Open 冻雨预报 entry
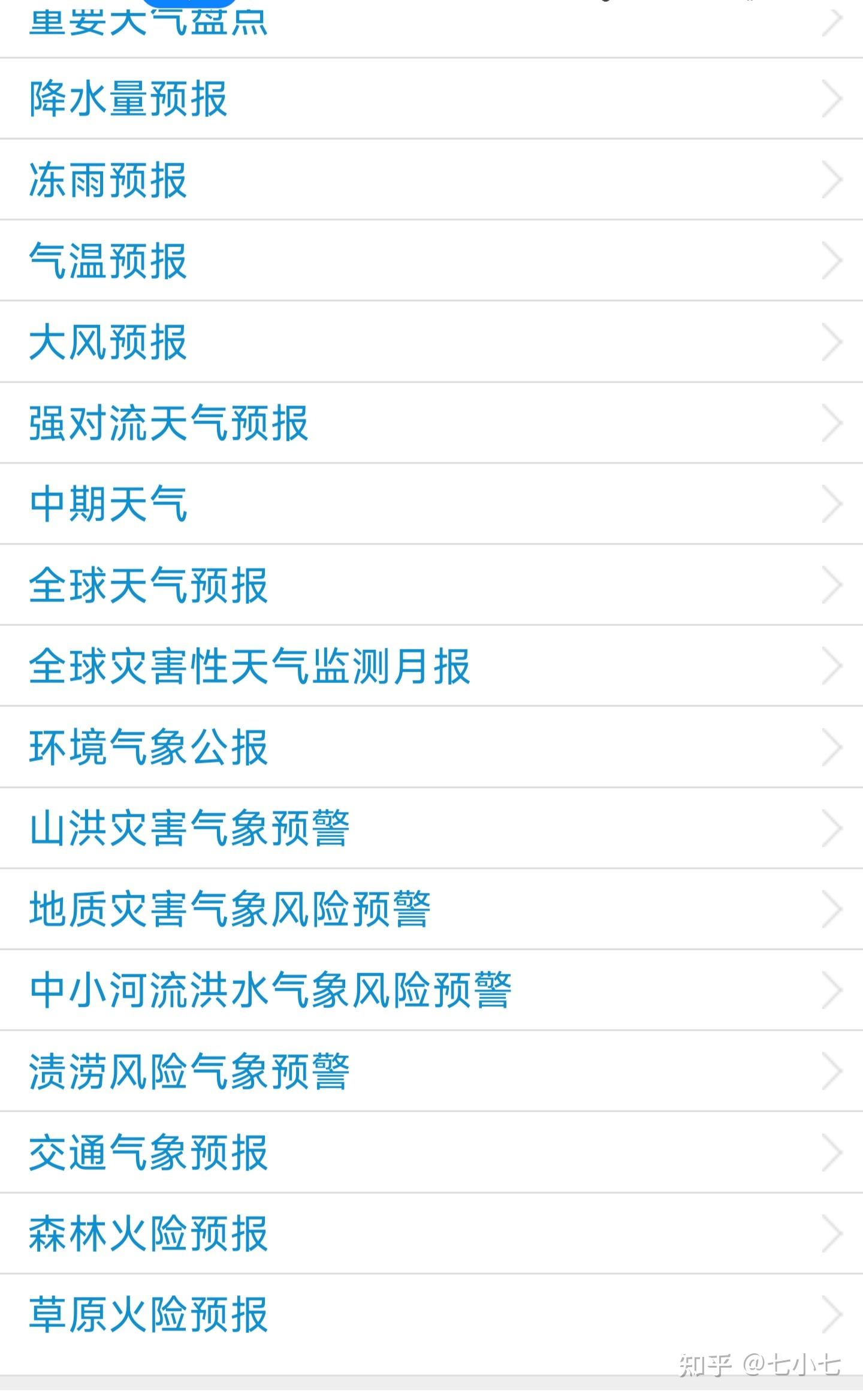The height and width of the screenshot is (1400, 863). tap(431, 180)
